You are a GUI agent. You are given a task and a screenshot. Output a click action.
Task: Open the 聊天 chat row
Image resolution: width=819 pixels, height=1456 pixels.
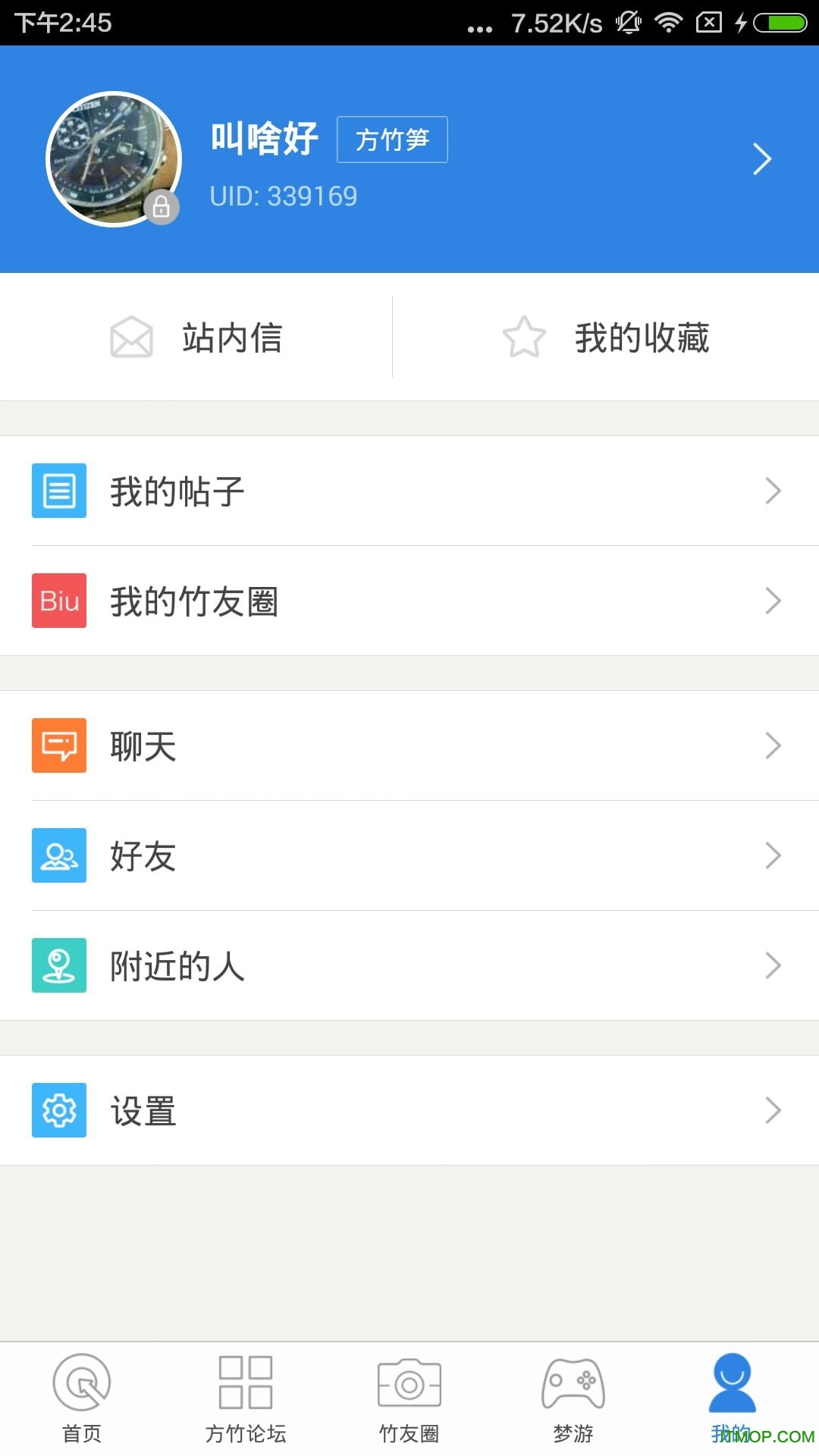coord(409,745)
